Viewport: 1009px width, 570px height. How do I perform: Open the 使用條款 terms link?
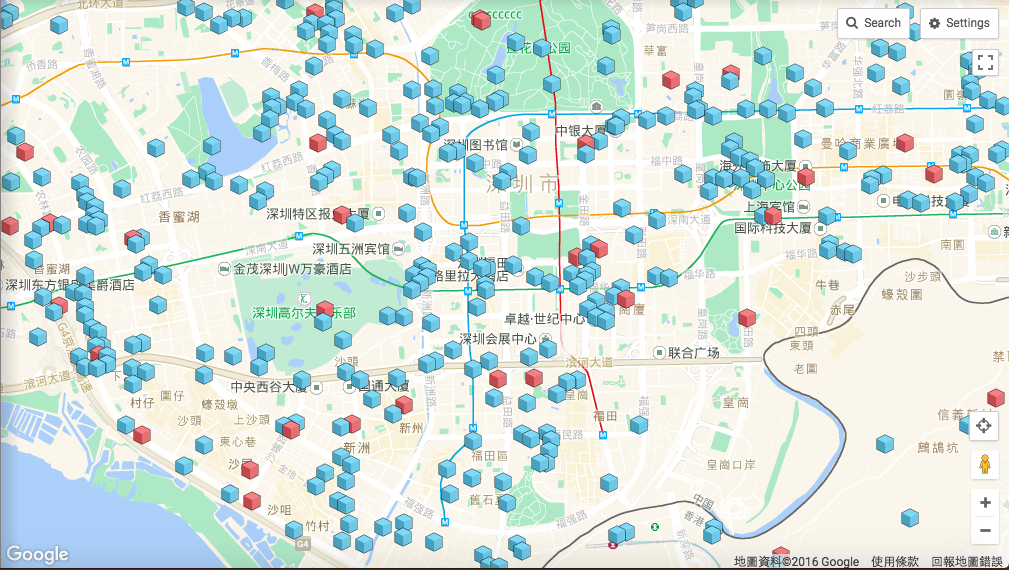894,562
